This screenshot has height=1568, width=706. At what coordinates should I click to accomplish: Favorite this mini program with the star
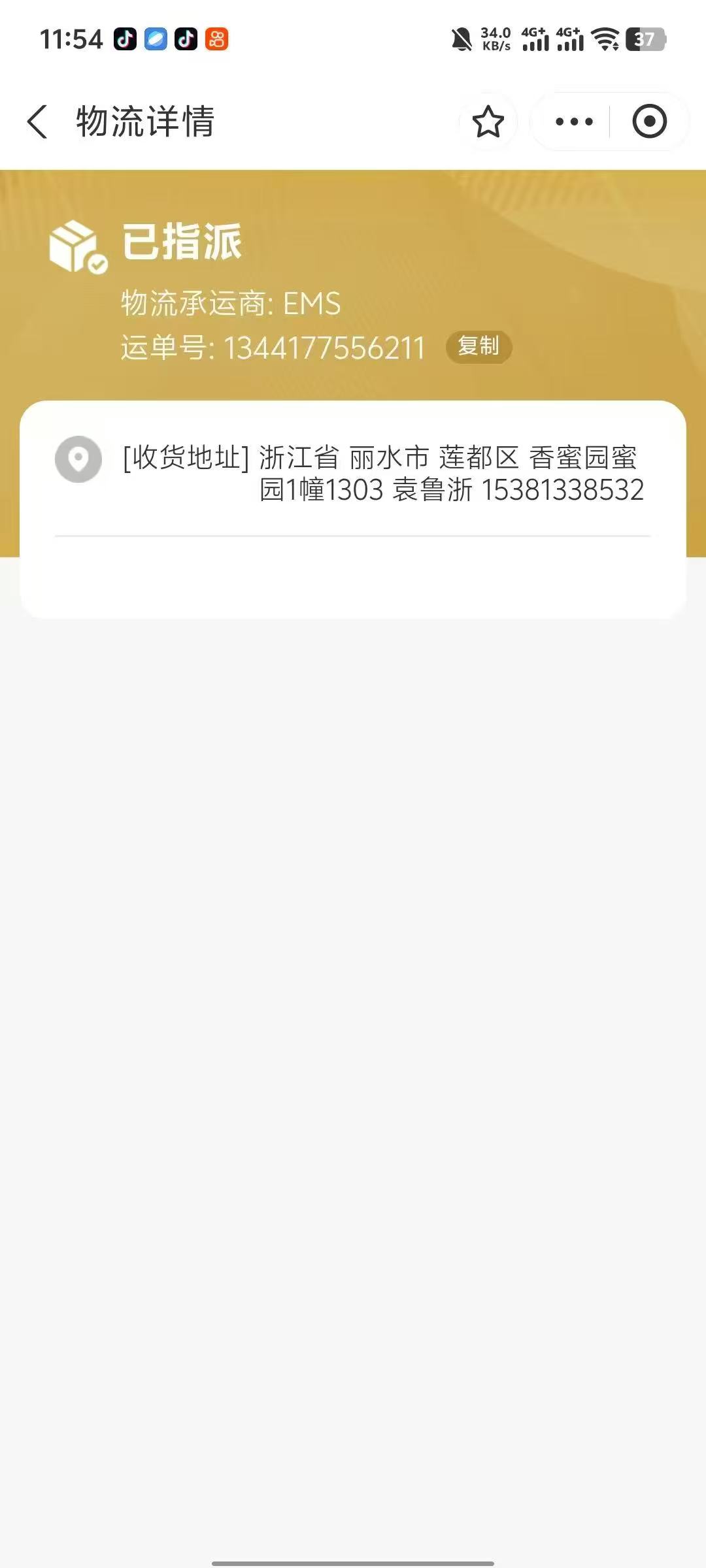[488, 122]
